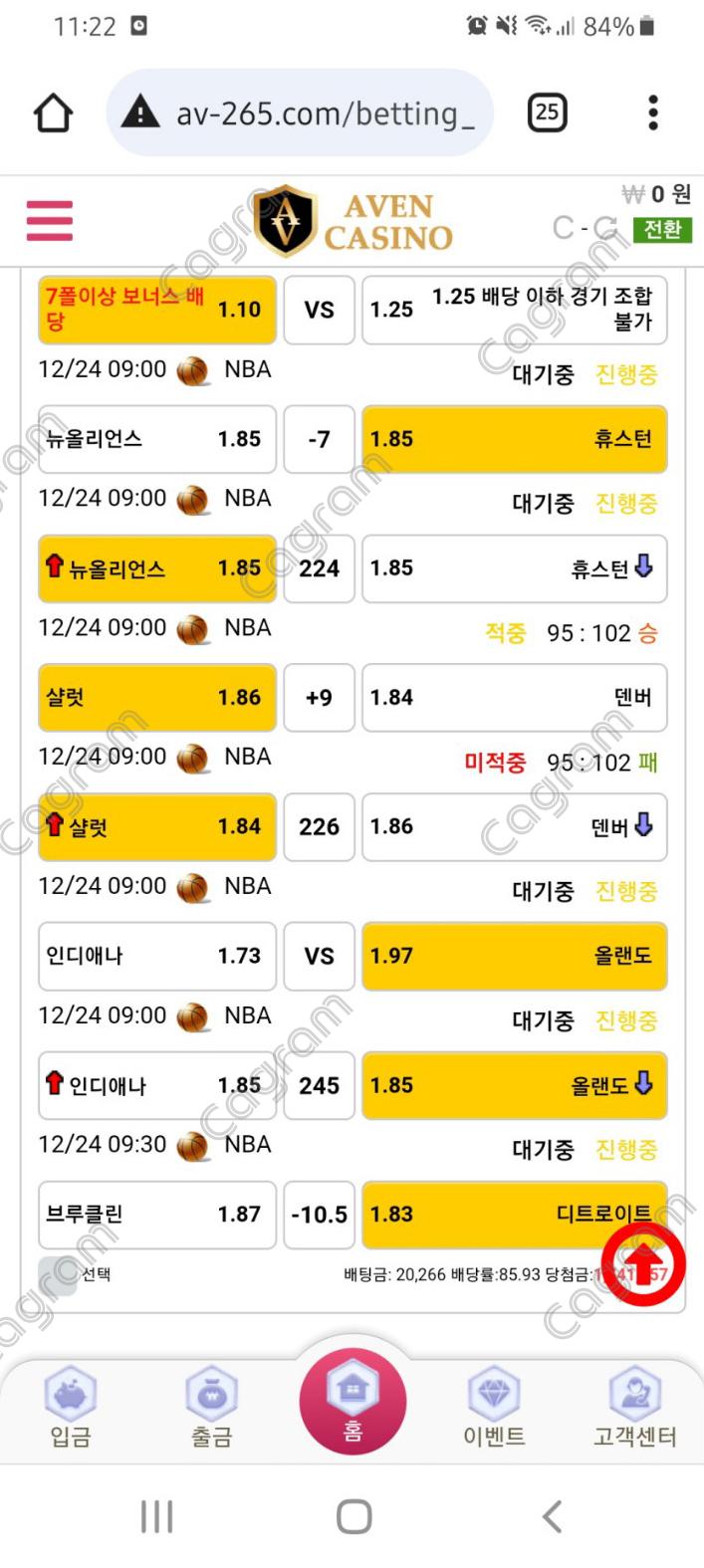
Task: Go to the browser home page
Action: (x=54, y=113)
